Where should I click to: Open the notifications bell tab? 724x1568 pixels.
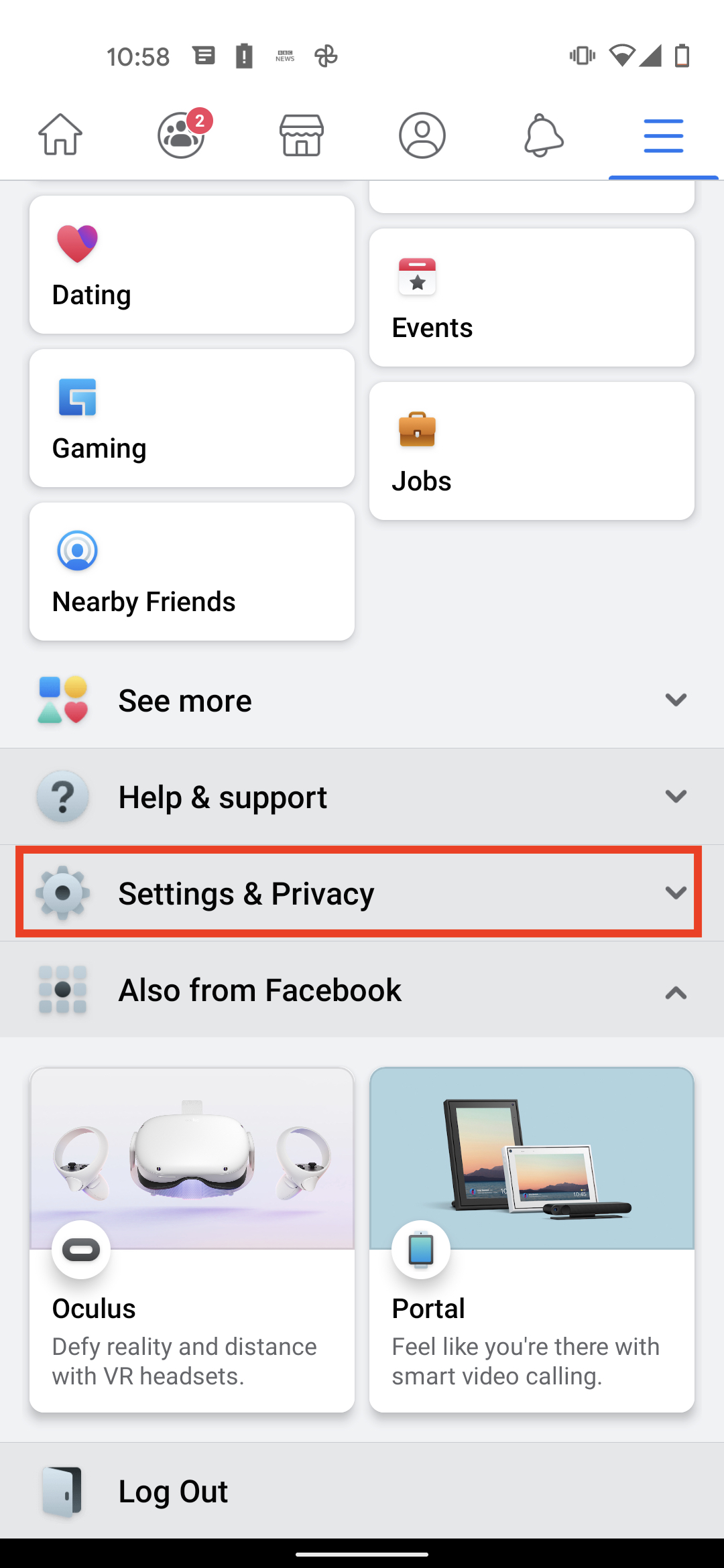[543, 135]
